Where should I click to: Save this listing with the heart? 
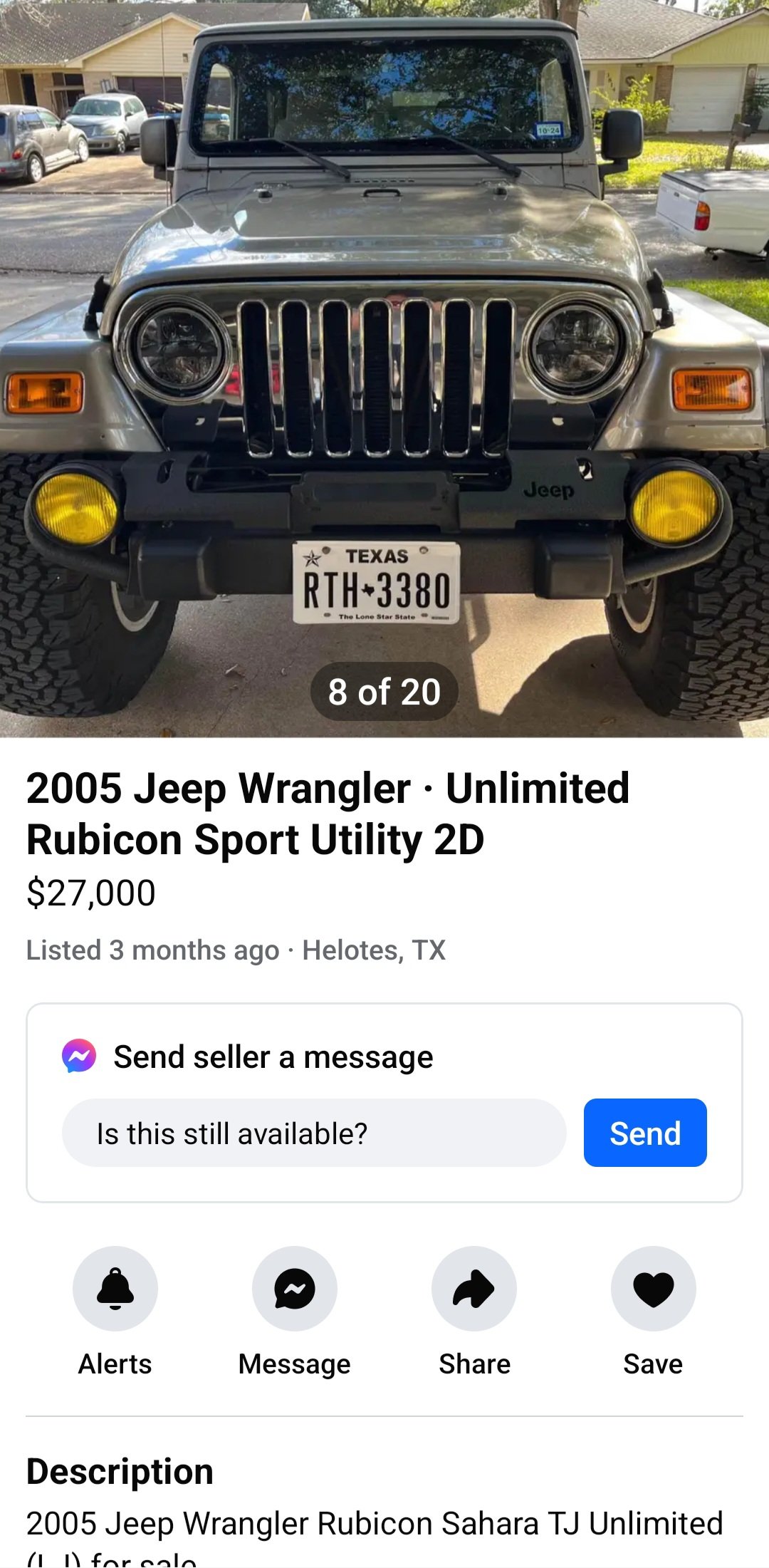click(x=653, y=1289)
